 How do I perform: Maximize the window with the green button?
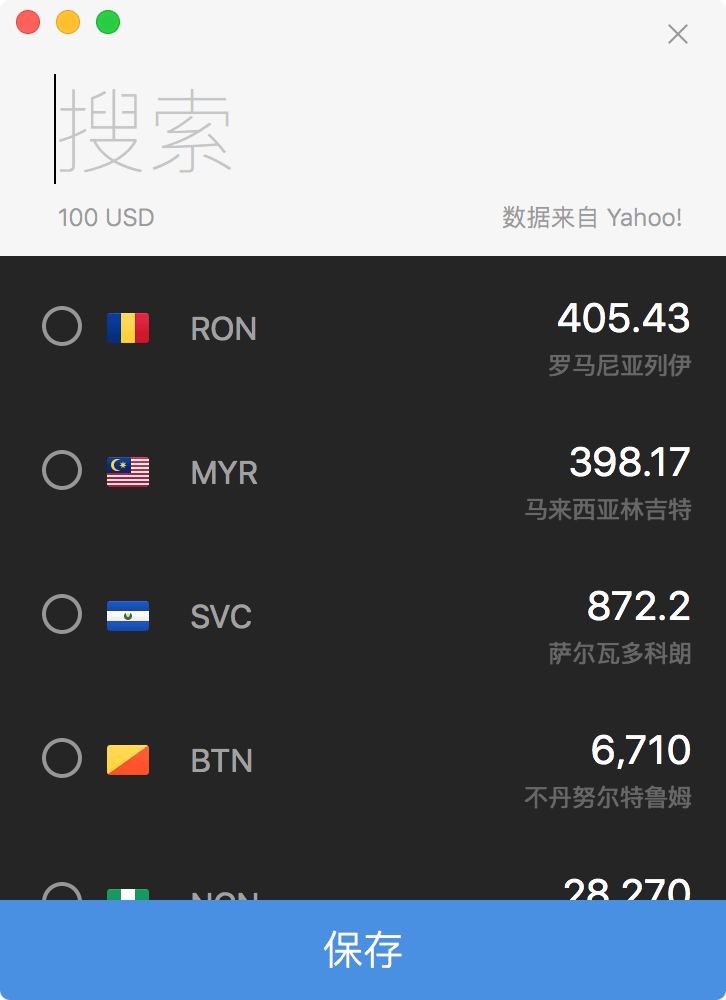pos(108,22)
